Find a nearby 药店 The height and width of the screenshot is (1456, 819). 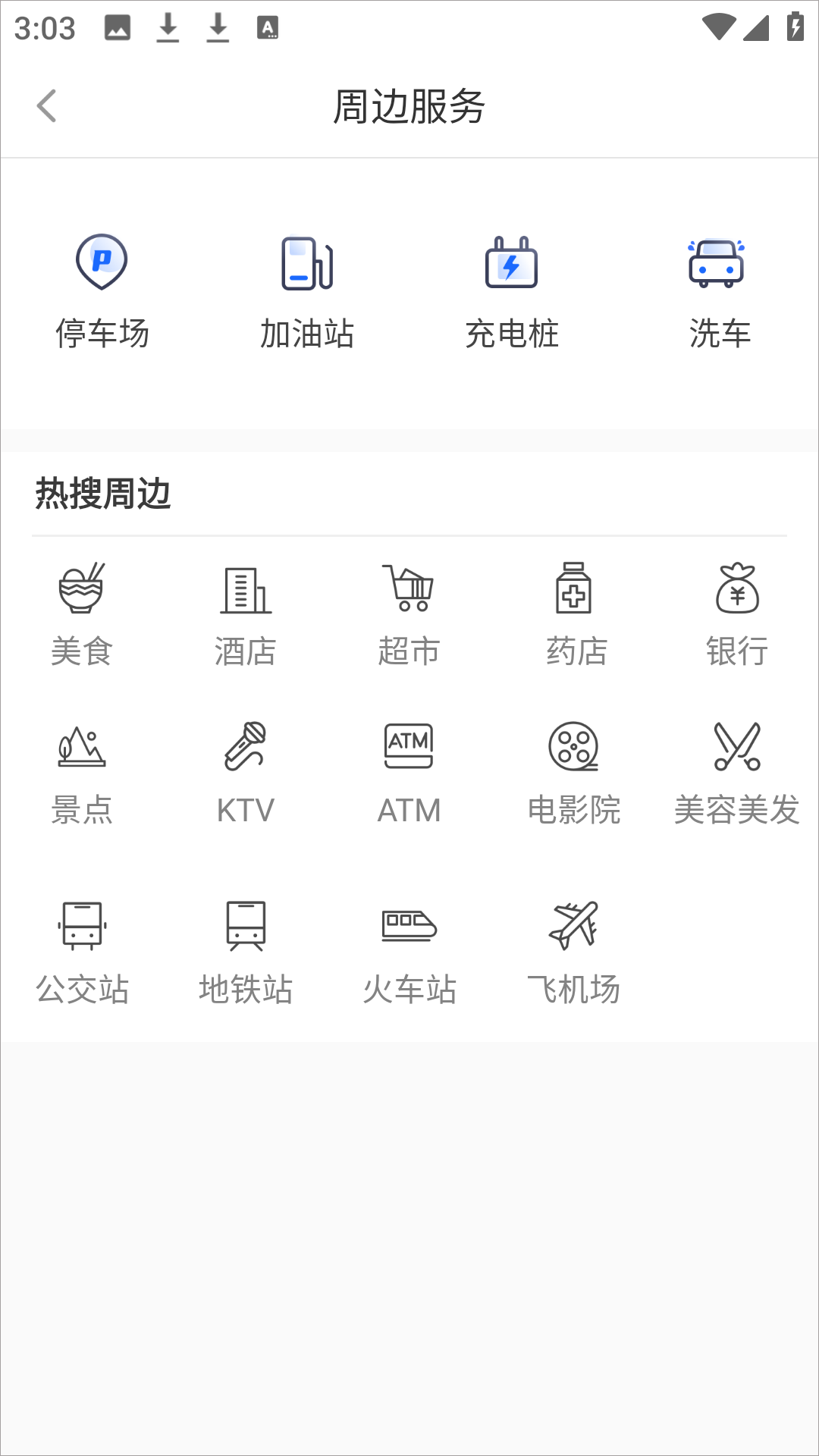pyautogui.click(x=574, y=614)
